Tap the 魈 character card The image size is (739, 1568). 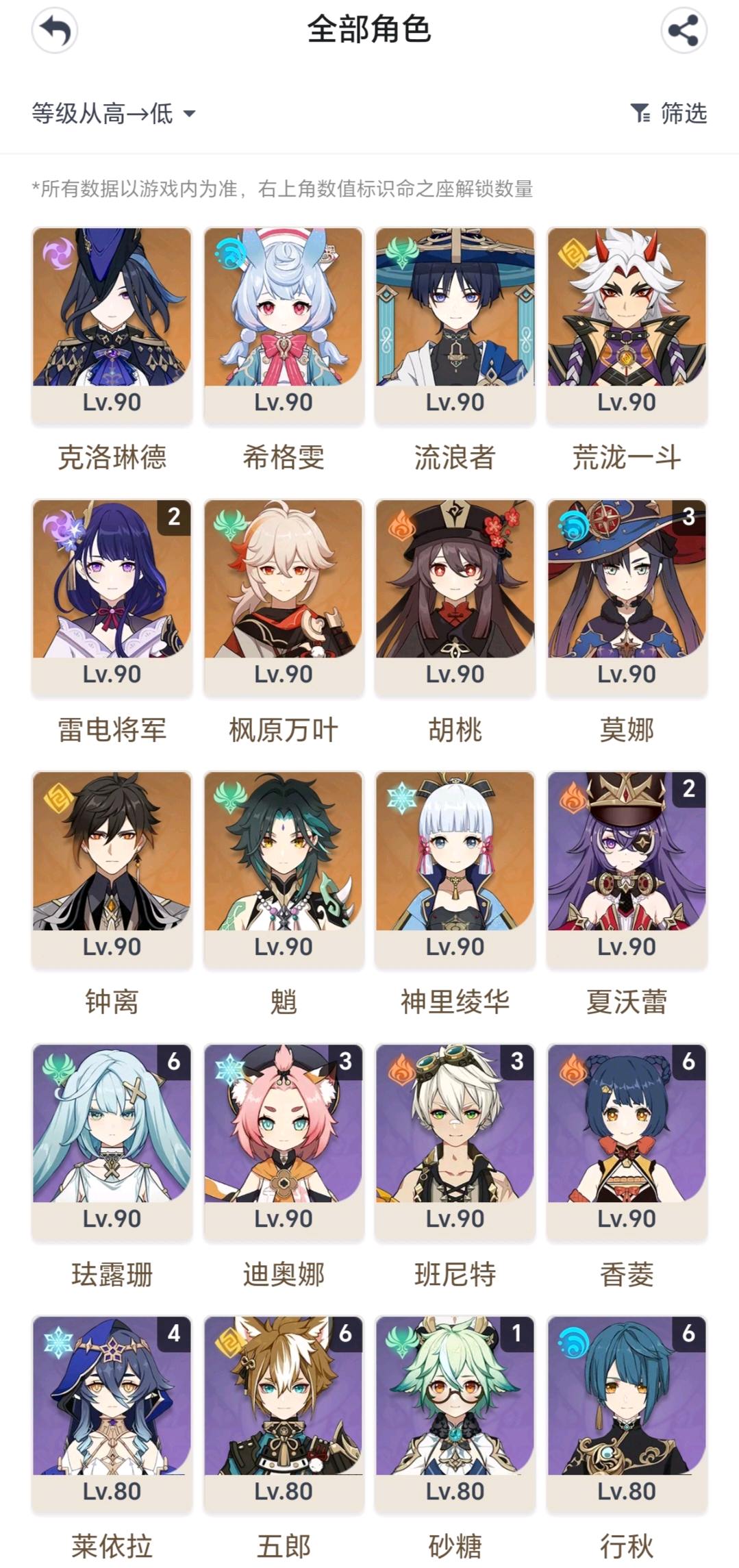[284, 870]
